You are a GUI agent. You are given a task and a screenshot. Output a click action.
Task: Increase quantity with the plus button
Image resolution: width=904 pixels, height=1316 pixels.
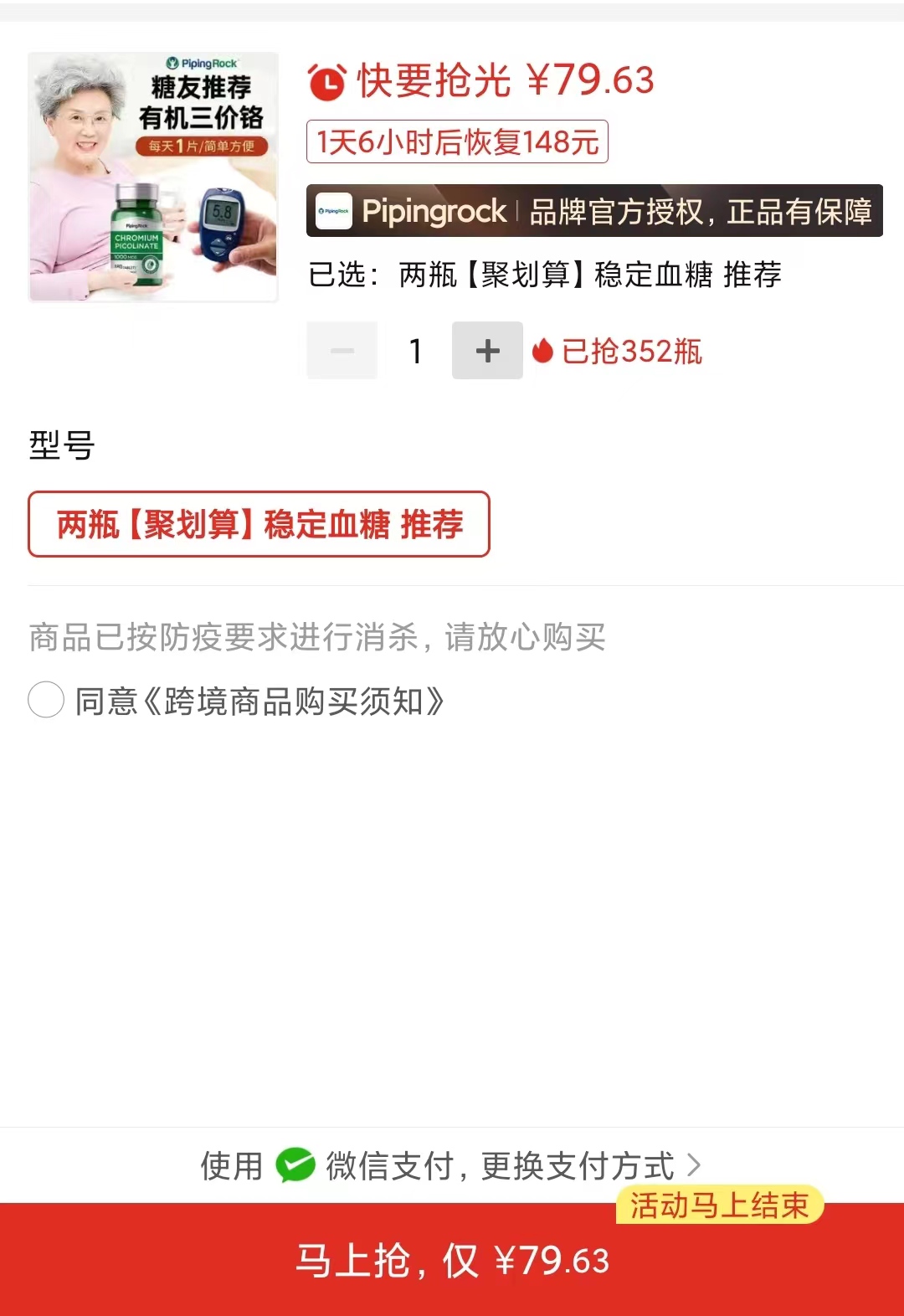point(487,351)
